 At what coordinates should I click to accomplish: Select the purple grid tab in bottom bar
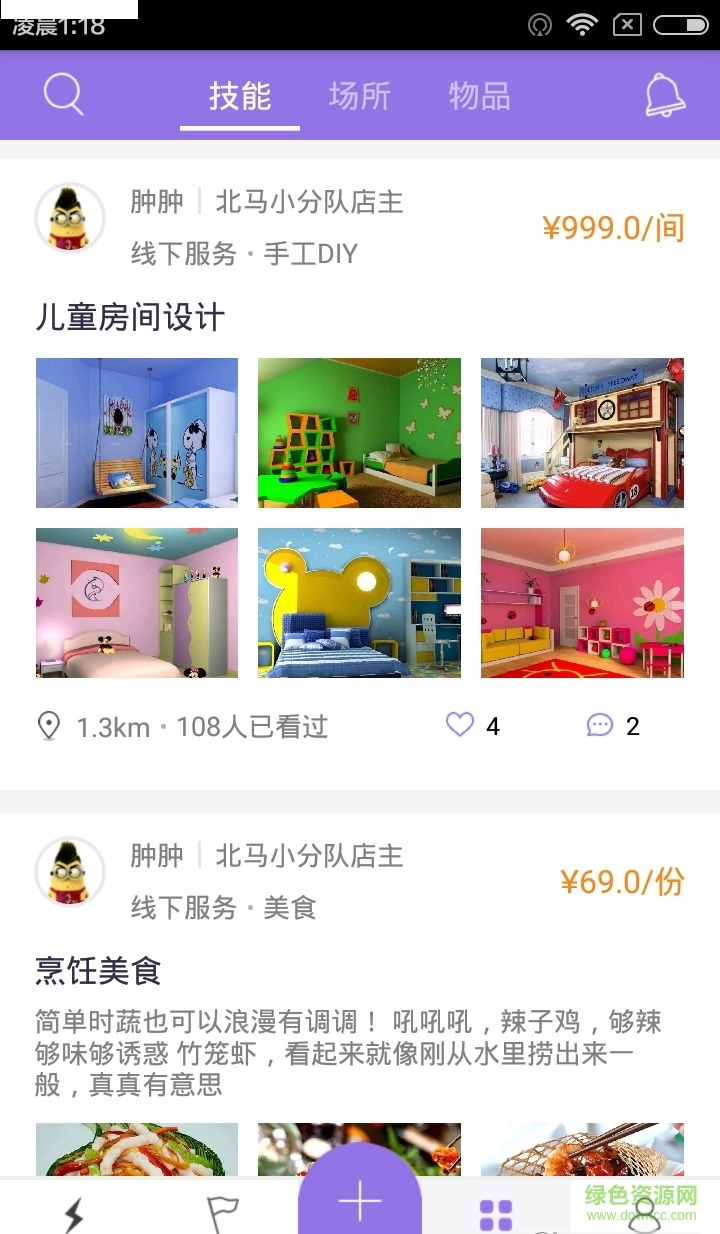[496, 1214]
